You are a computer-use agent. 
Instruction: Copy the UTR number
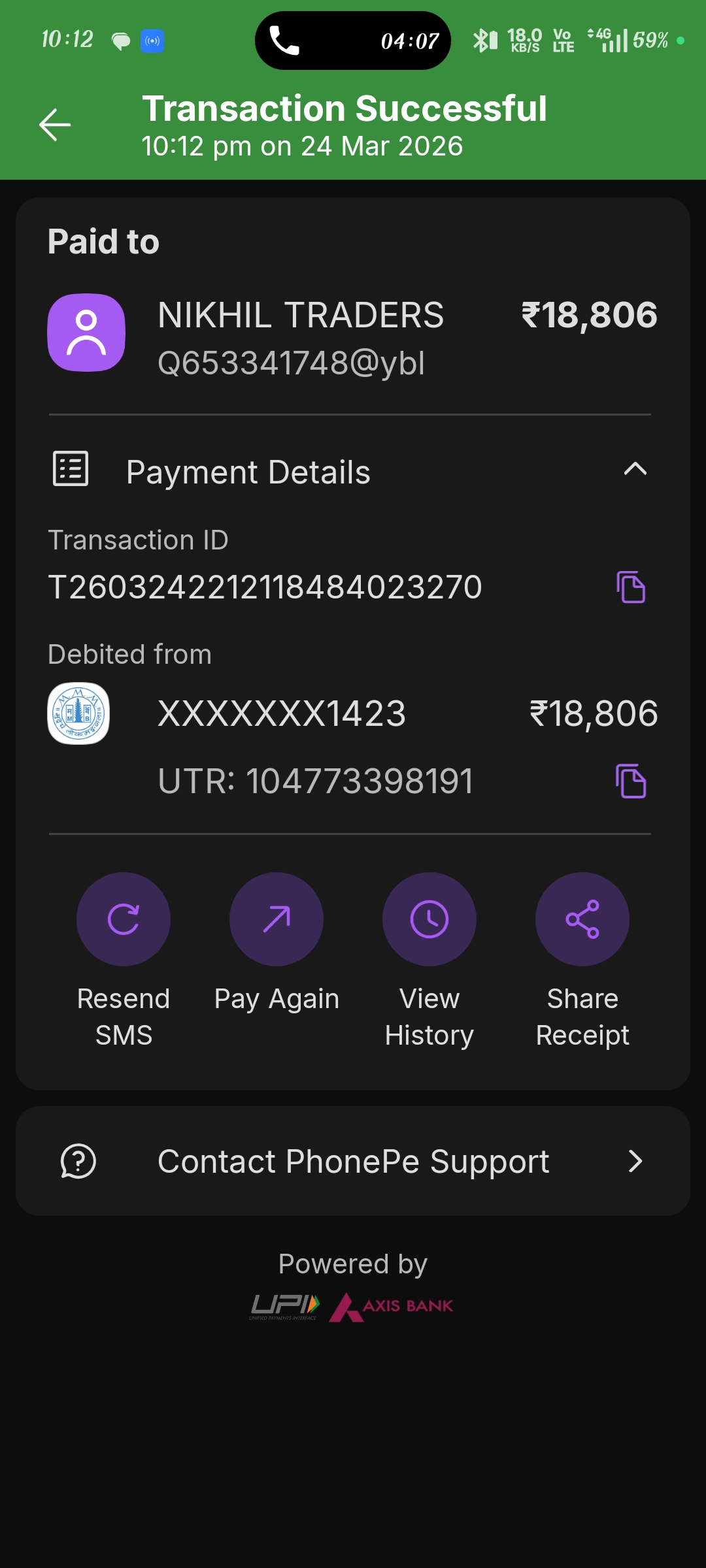coord(631,781)
